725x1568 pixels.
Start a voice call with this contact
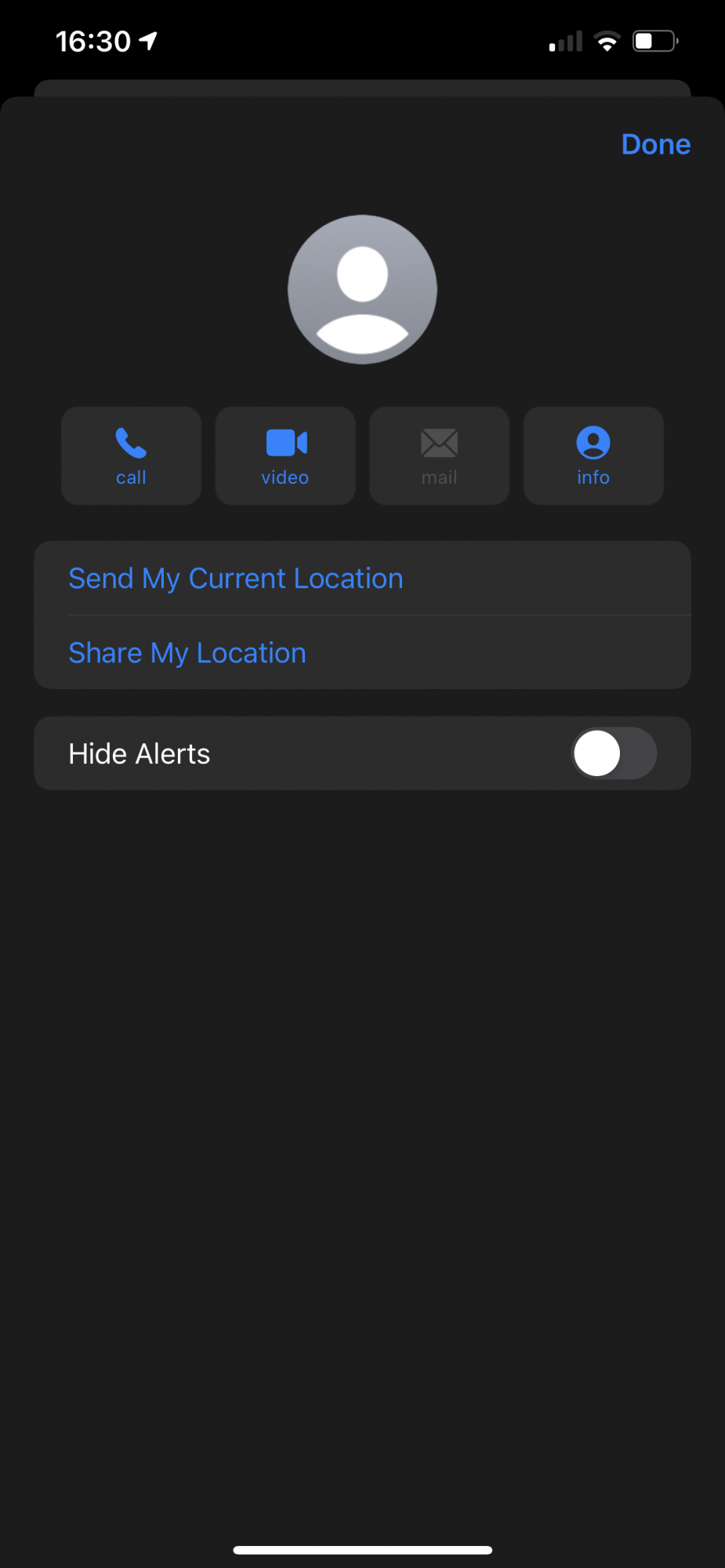[131, 456]
